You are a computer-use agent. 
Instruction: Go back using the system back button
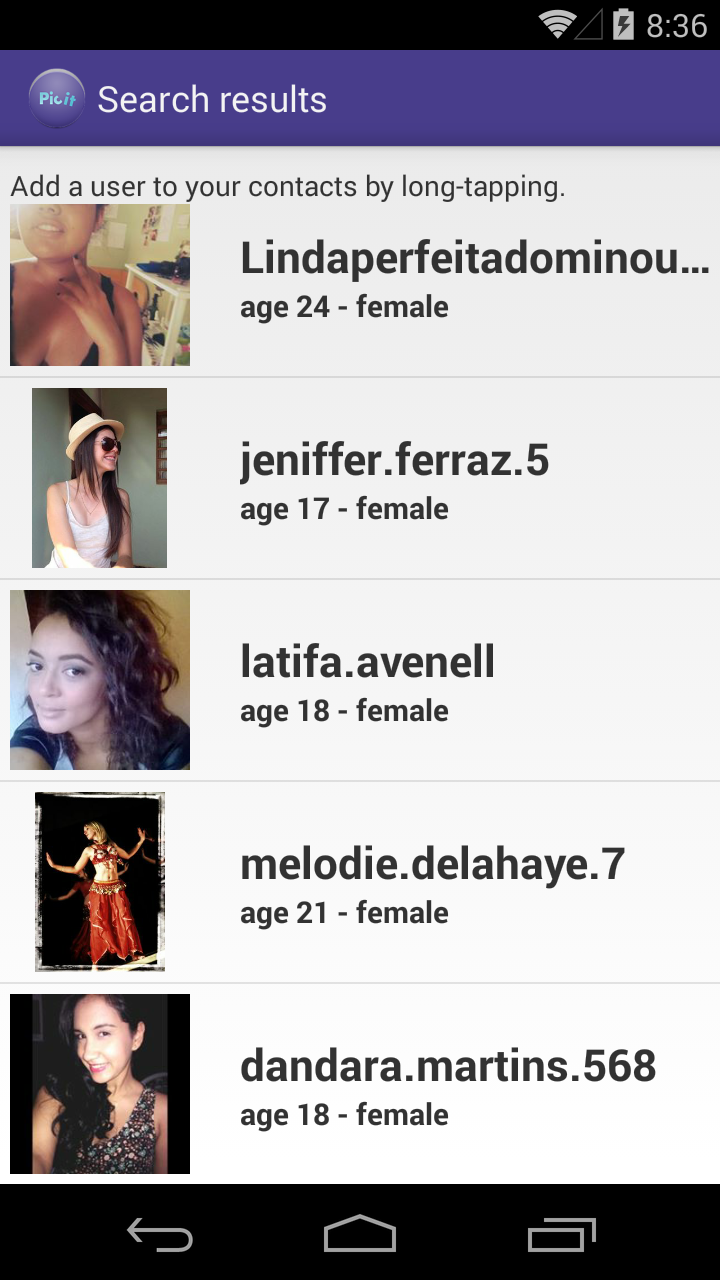coord(160,1234)
